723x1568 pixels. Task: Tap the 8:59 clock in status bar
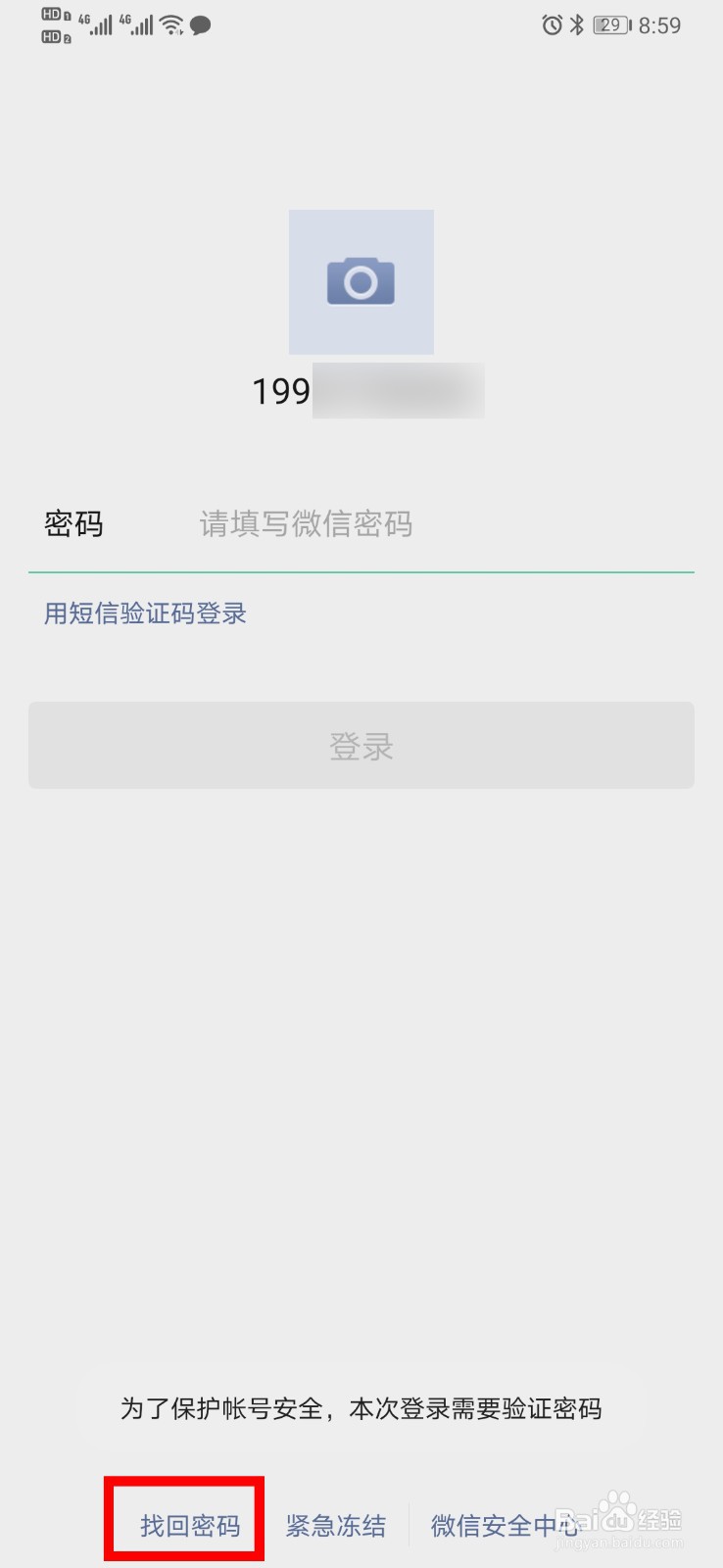click(x=659, y=24)
